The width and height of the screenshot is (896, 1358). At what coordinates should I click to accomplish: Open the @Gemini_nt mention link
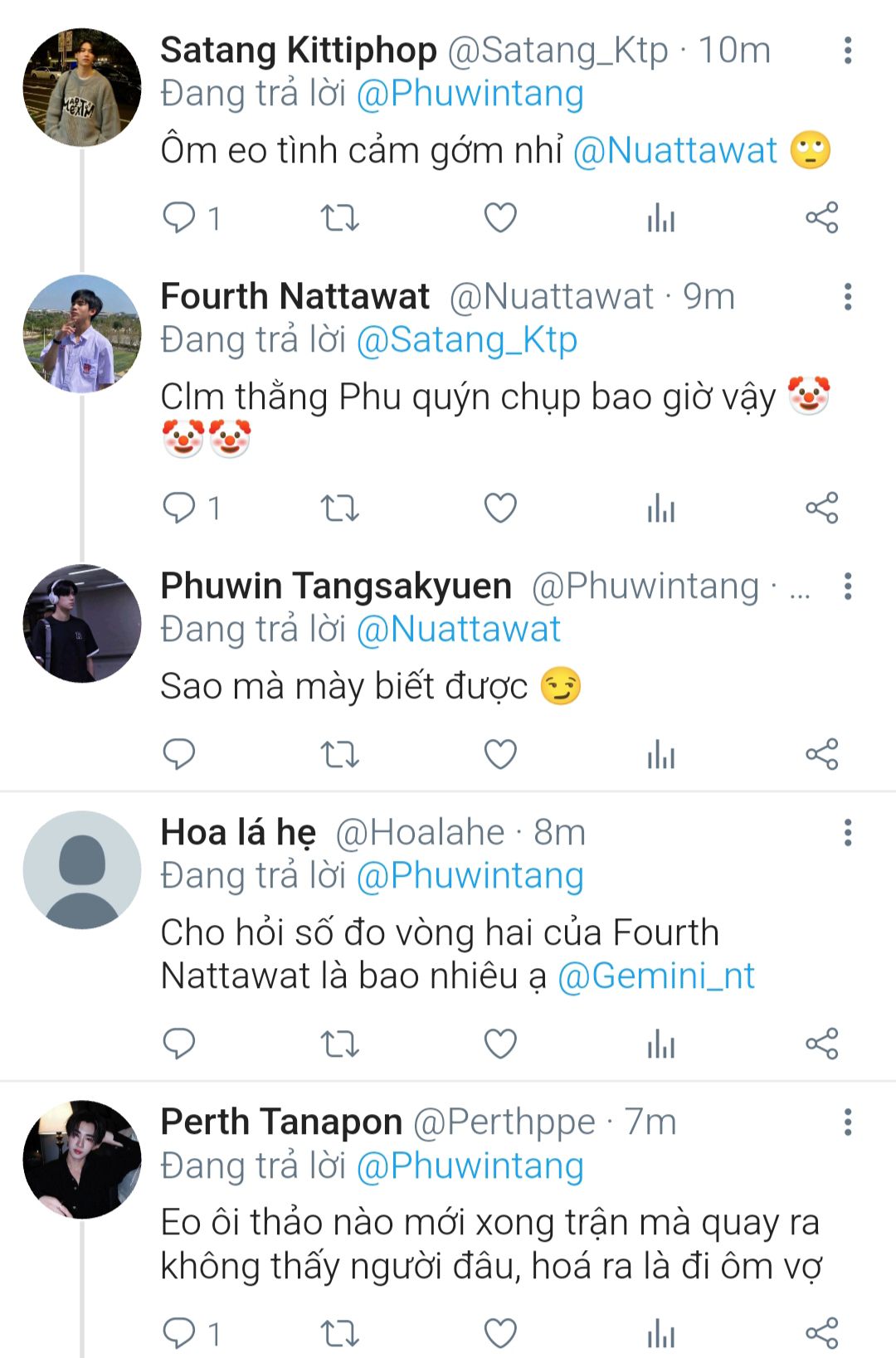click(x=656, y=976)
